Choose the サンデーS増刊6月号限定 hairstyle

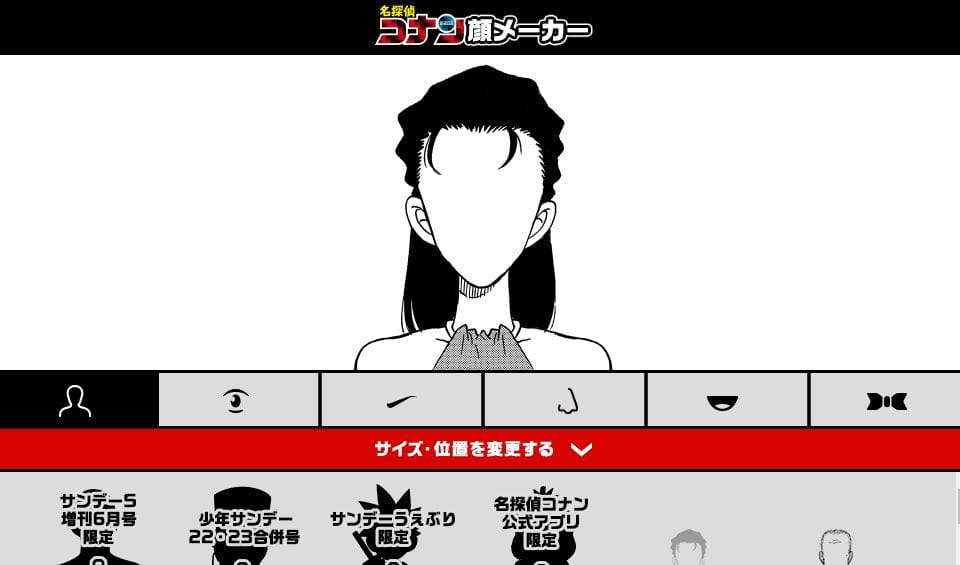click(x=98, y=525)
